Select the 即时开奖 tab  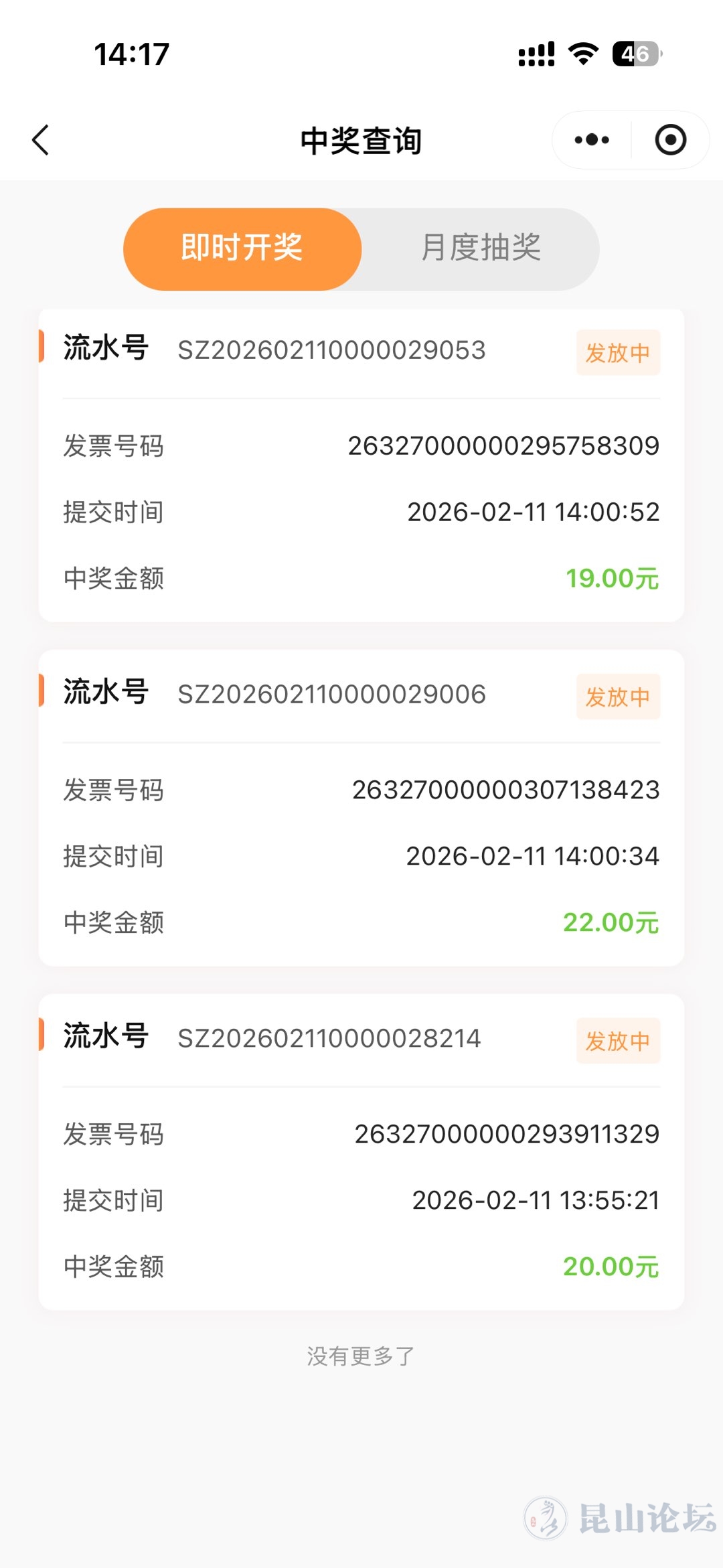coord(242,248)
